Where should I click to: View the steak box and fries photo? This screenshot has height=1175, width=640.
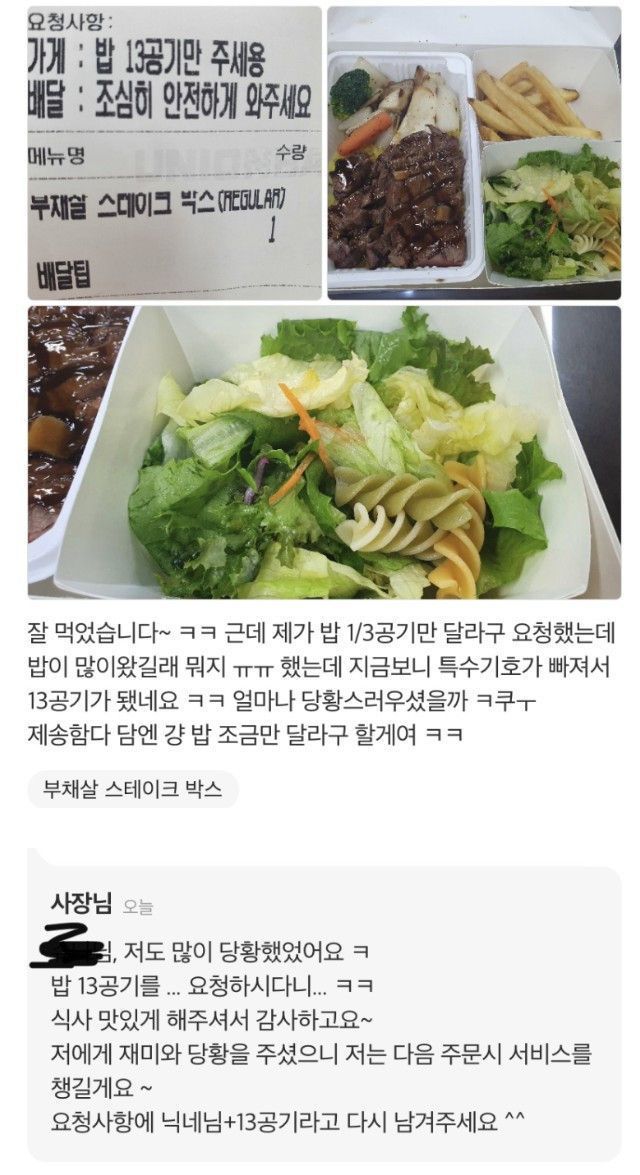pyautogui.click(x=473, y=152)
